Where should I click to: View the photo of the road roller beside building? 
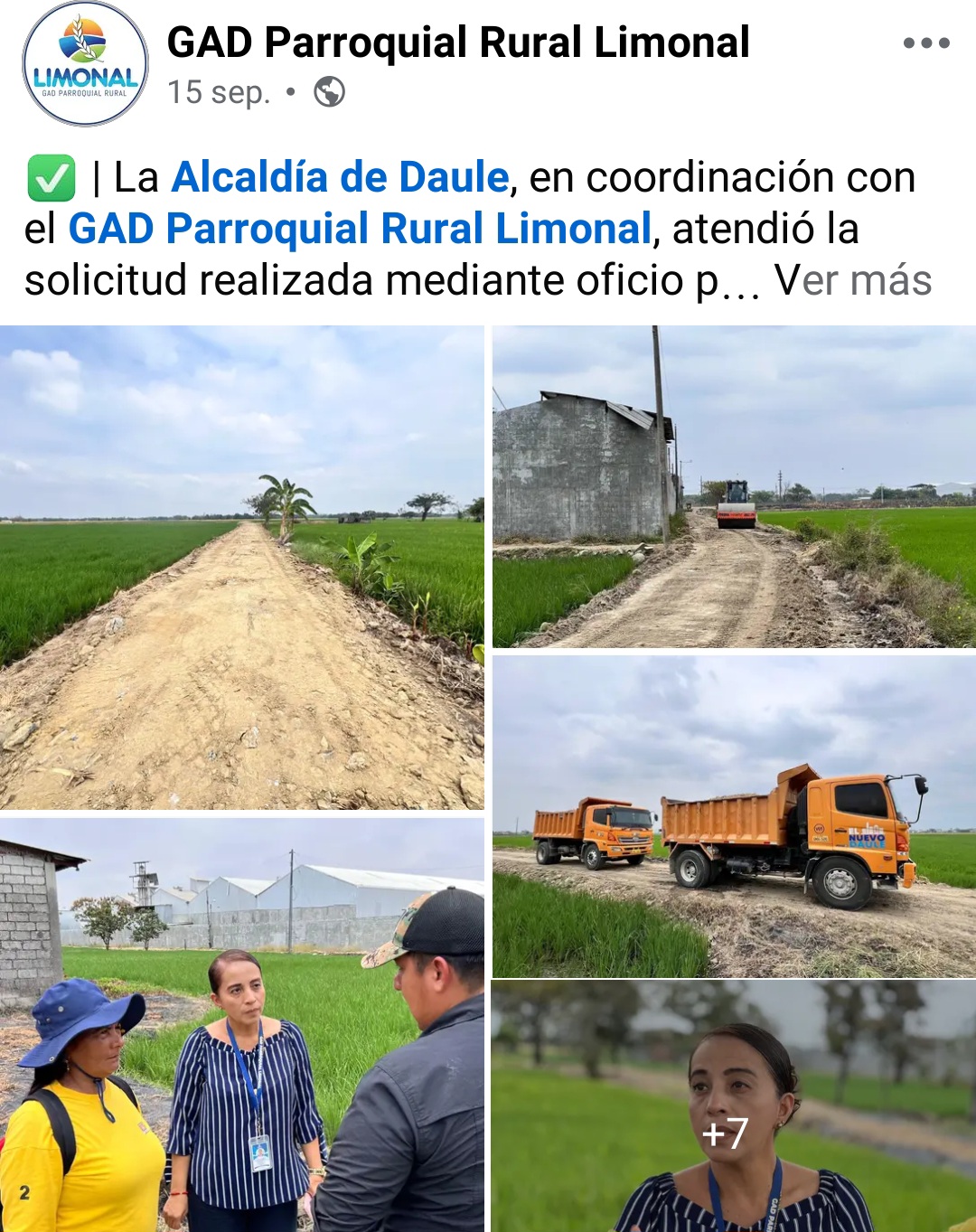734,486
